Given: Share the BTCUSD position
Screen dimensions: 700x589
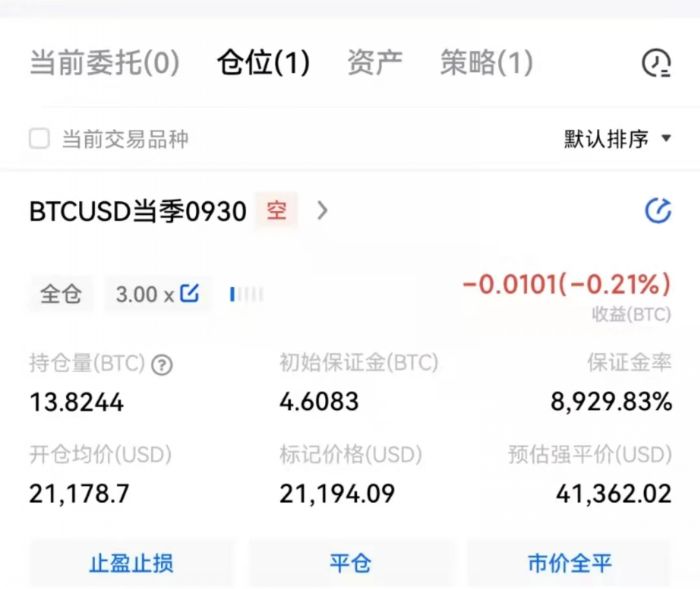Looking at the screenshot, I should click(x=657, y=211).
